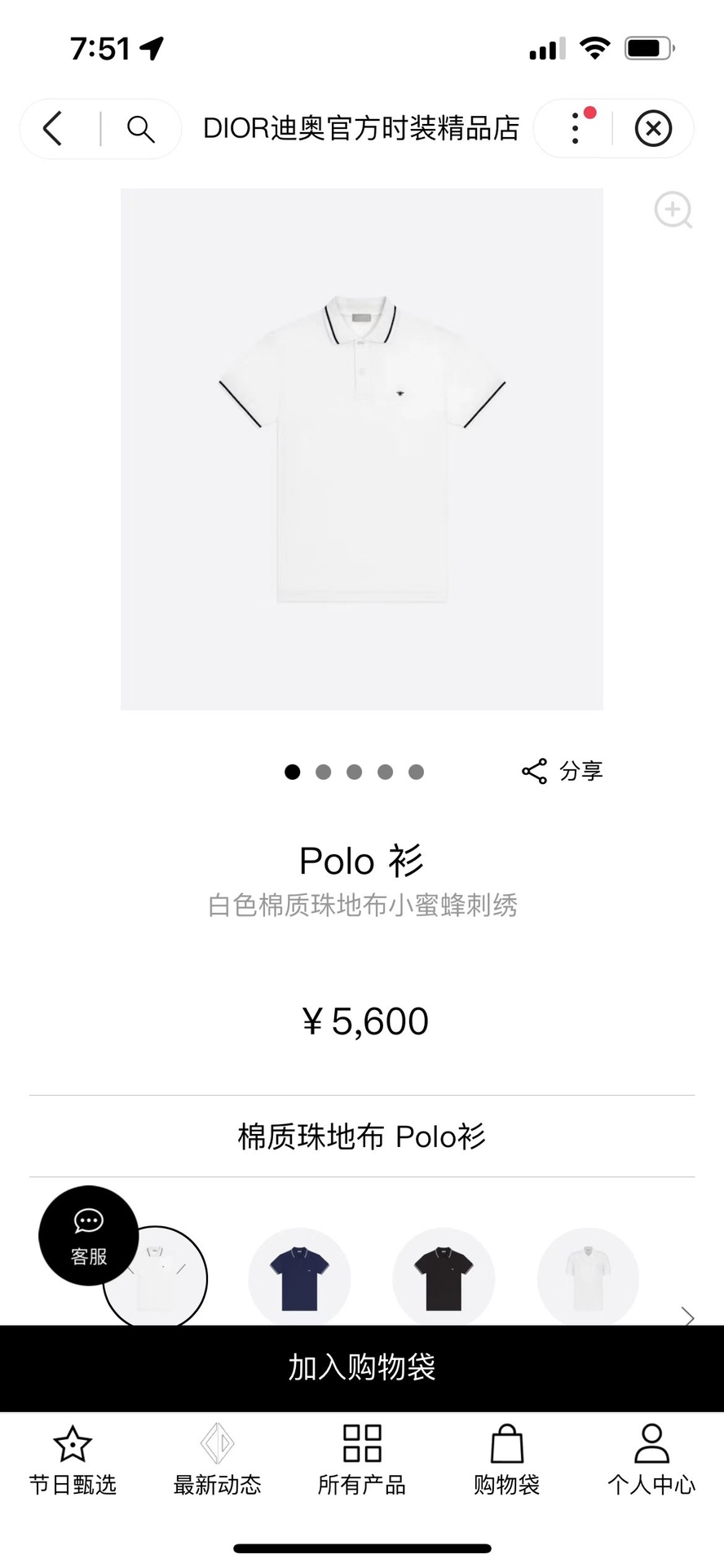This screenshot has width=724, height=1568.
Task: View the white polo product photo
Action: tap(362, 449)
